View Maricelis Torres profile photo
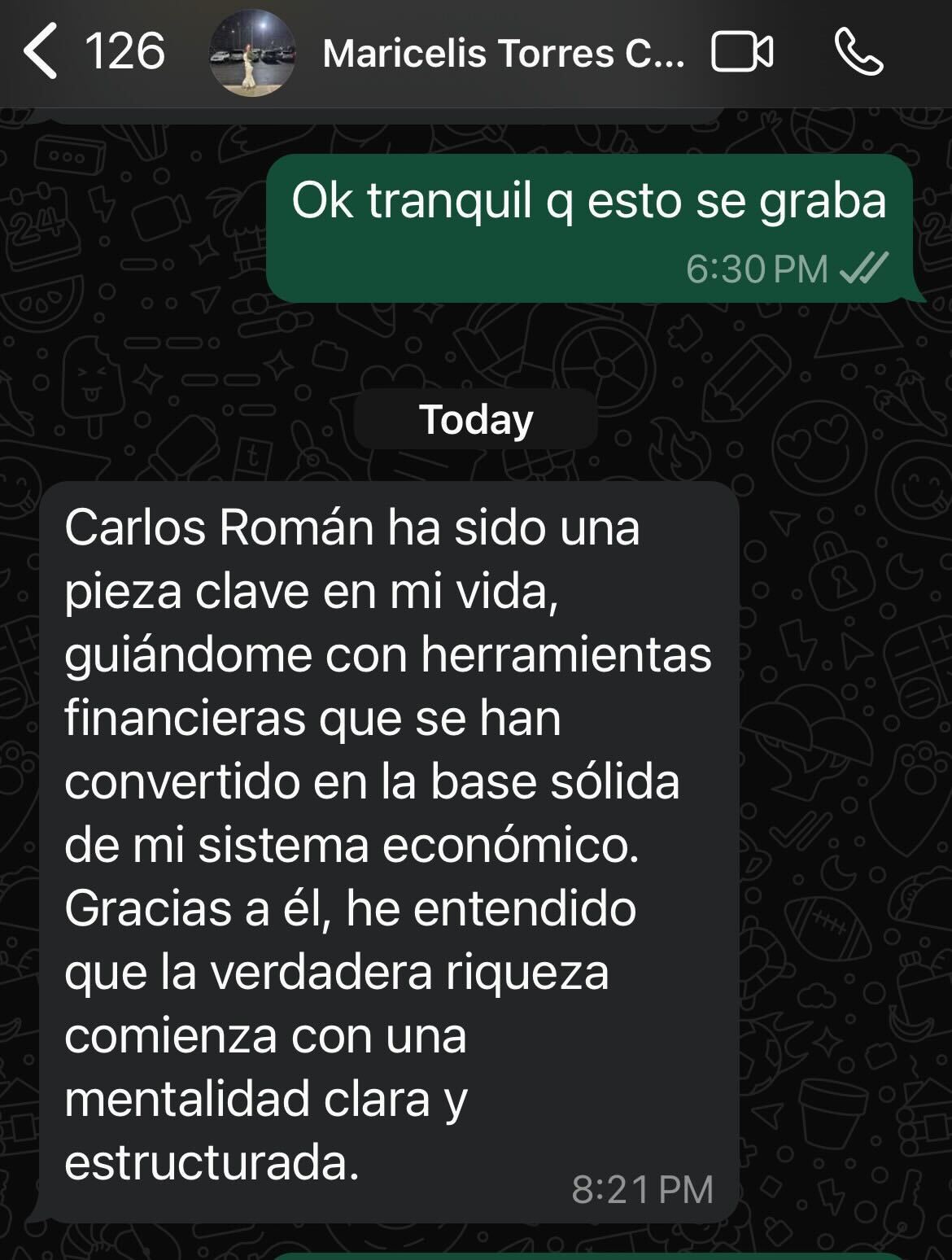Screen dimensions: 952x1260 (252, 54)
